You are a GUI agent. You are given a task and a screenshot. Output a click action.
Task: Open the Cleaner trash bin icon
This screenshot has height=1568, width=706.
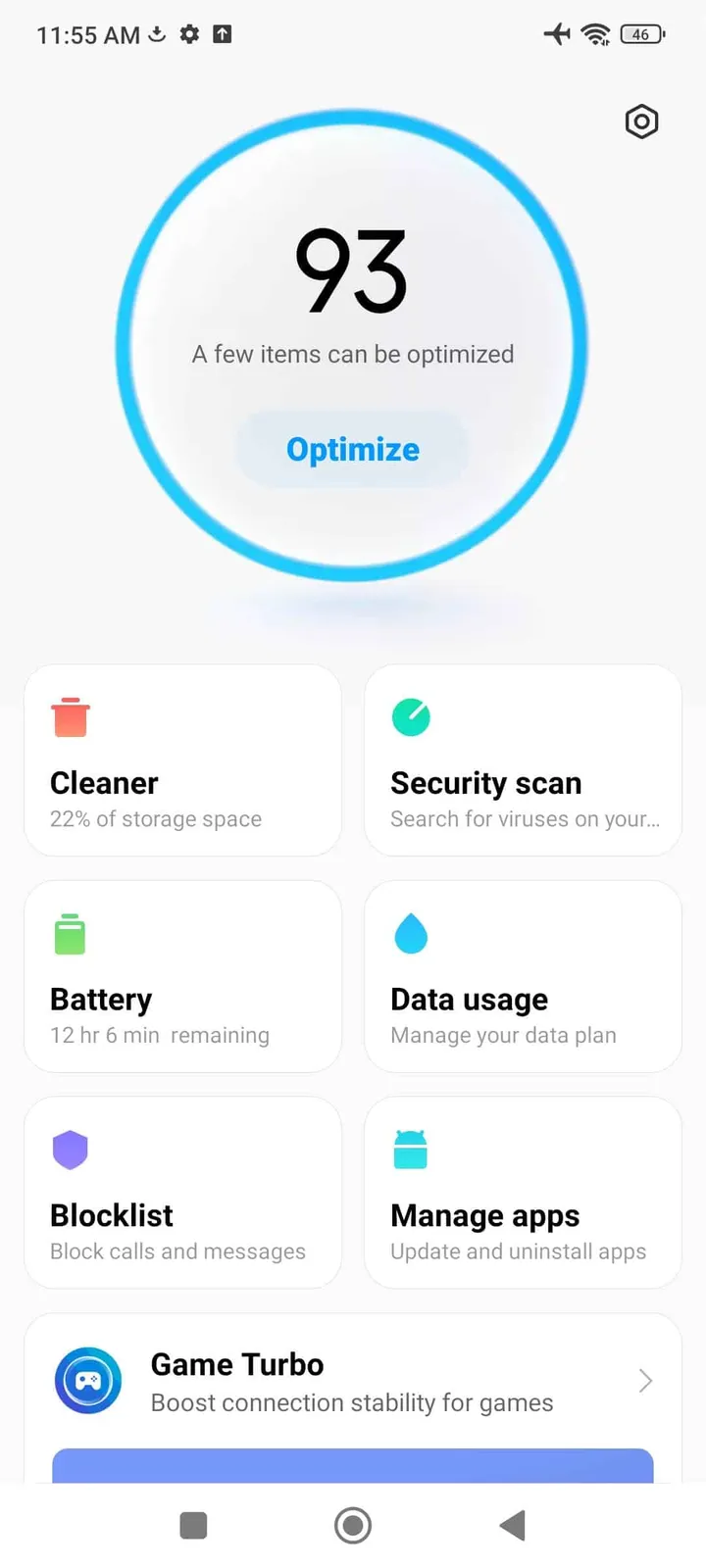click(x=70, y=716)
